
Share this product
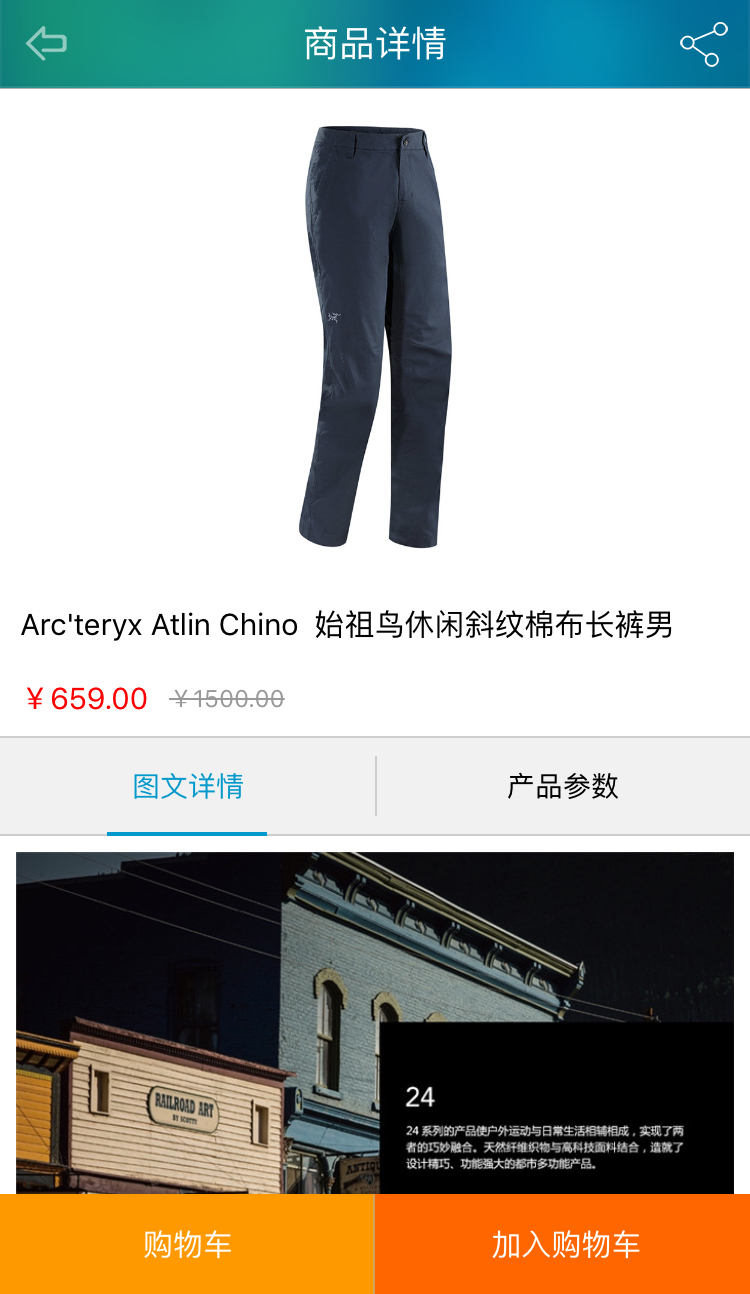pos(704,44)
